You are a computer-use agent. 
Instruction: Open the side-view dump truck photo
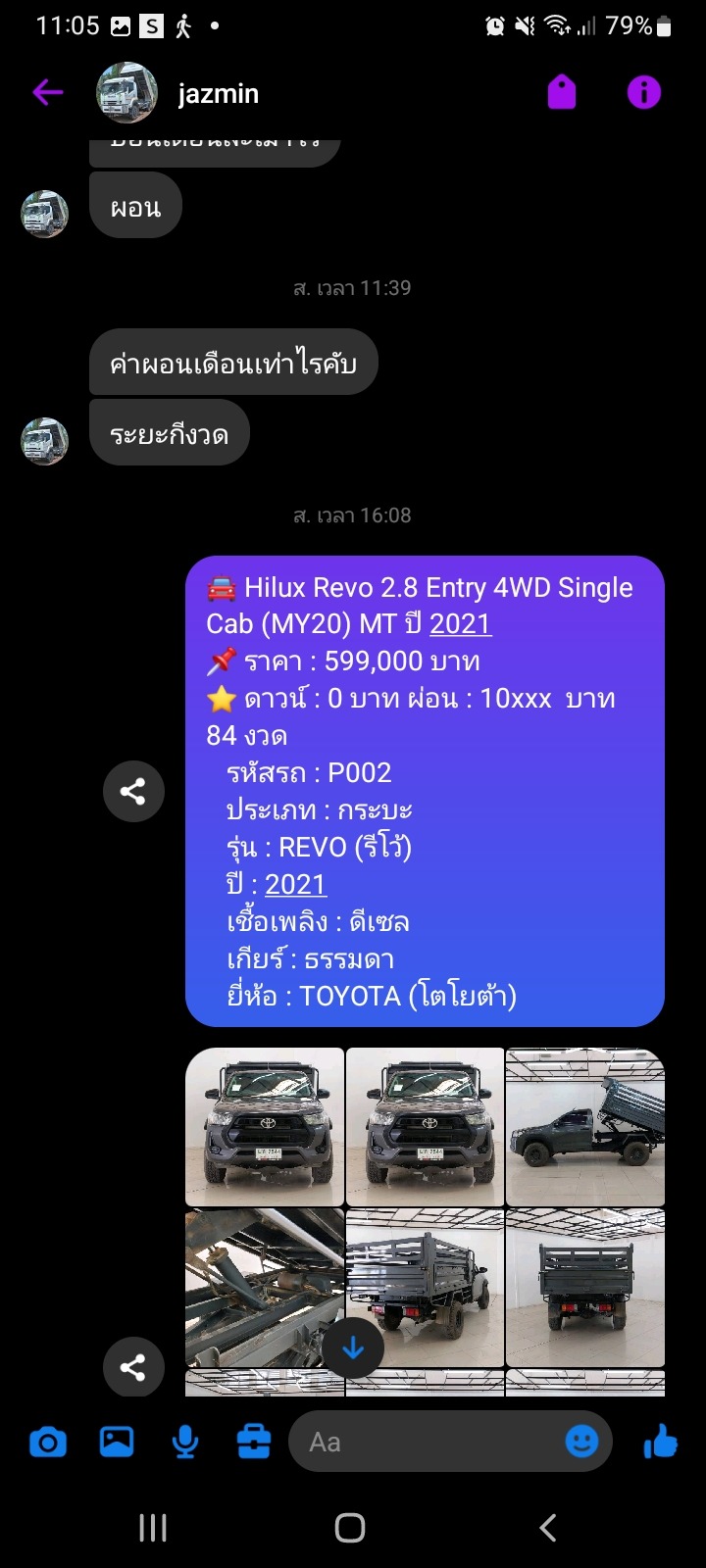click(x=584, y=1127)
